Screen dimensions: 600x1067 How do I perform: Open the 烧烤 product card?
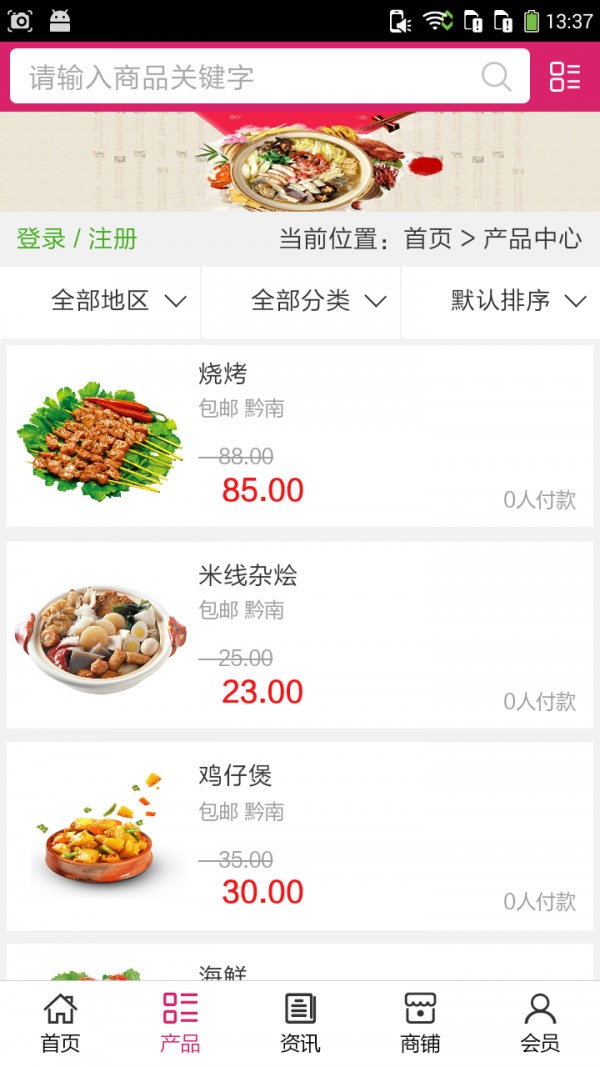300,436
